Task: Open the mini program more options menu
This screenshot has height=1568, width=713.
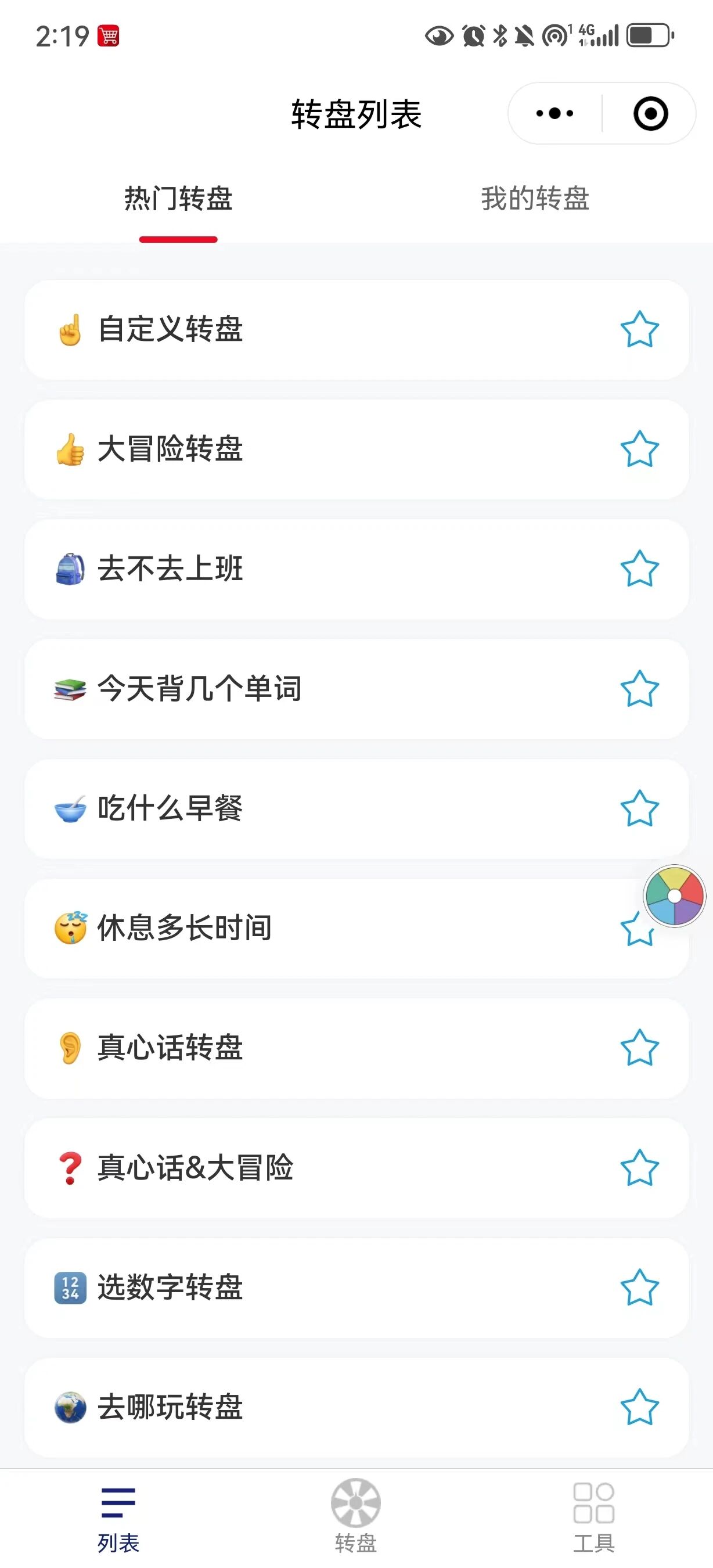Action: 554,113
